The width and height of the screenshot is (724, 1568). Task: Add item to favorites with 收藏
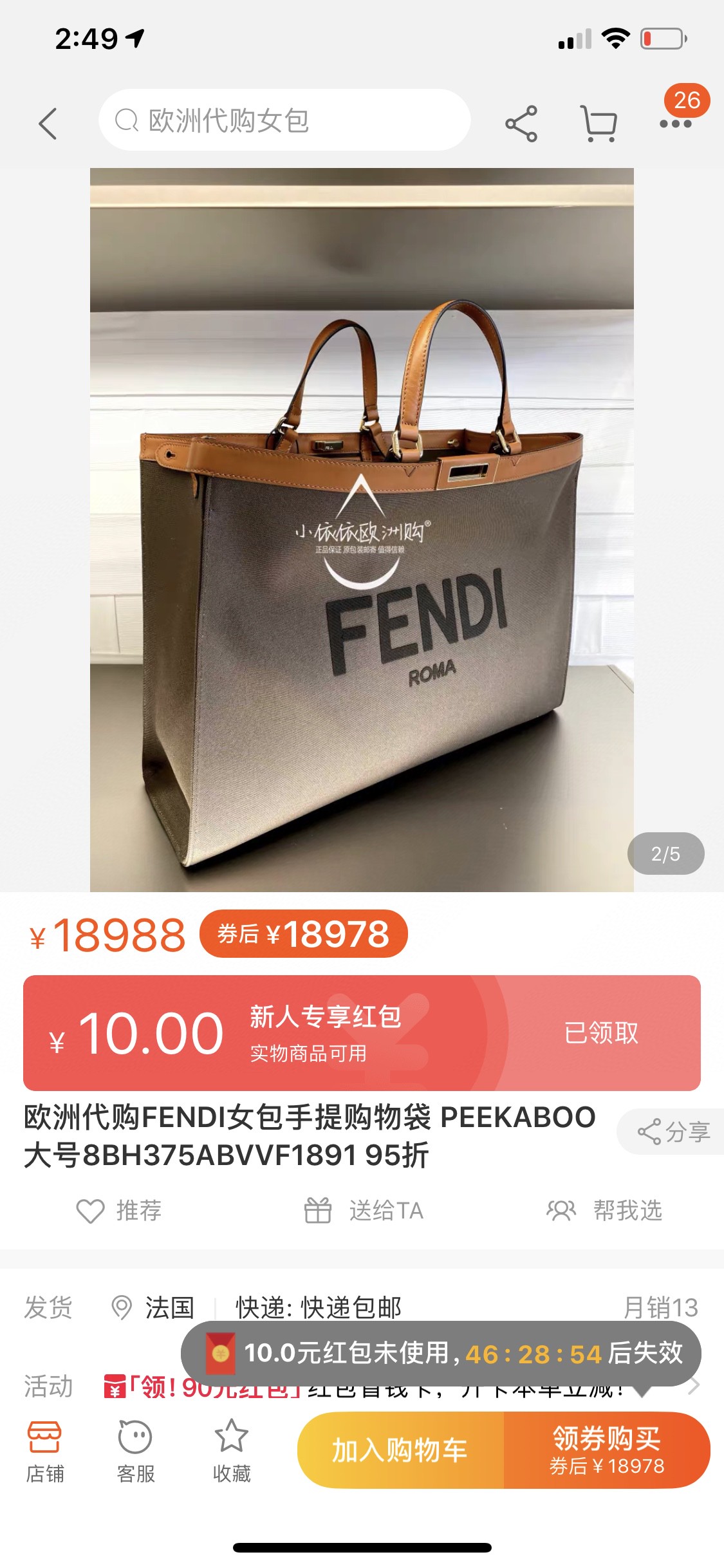pos(232,1452)
